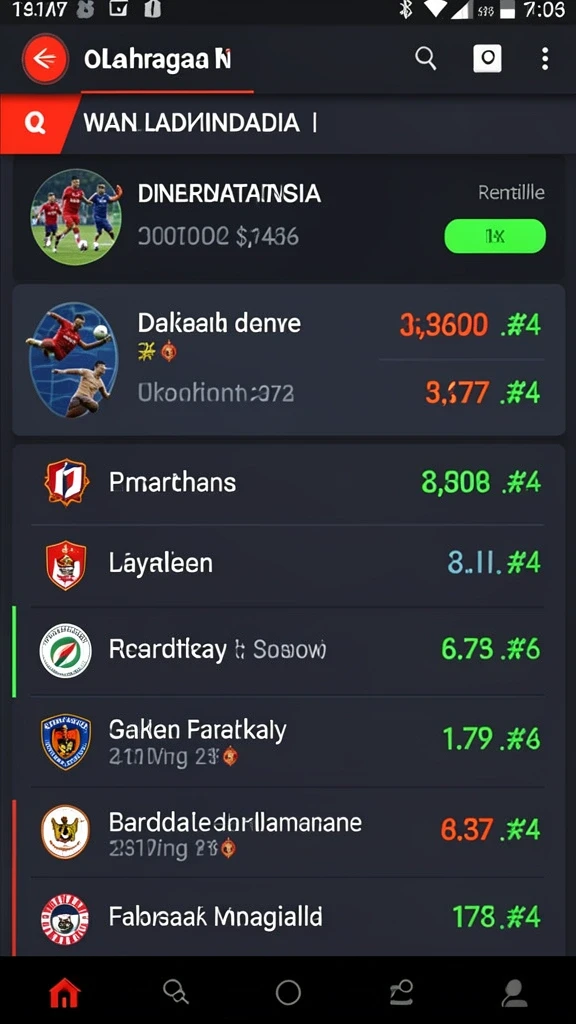Image resolution: width=576 pixels, height=1024 pixels.
Task: Go to the home tab in bottom navigation
Action: pyautogui.click(x=65, y=993)
